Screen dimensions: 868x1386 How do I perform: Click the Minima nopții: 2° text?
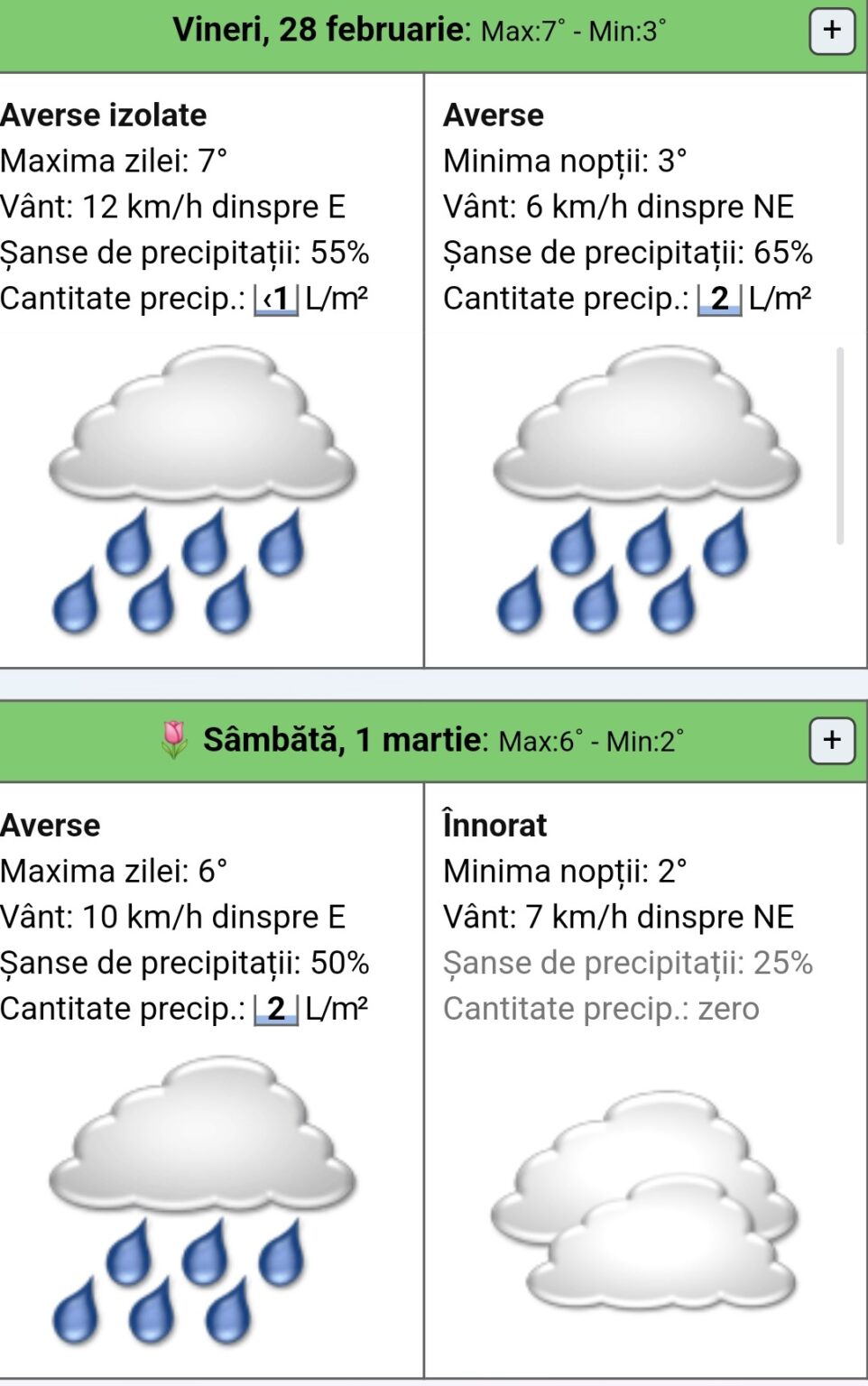(567, 871)
